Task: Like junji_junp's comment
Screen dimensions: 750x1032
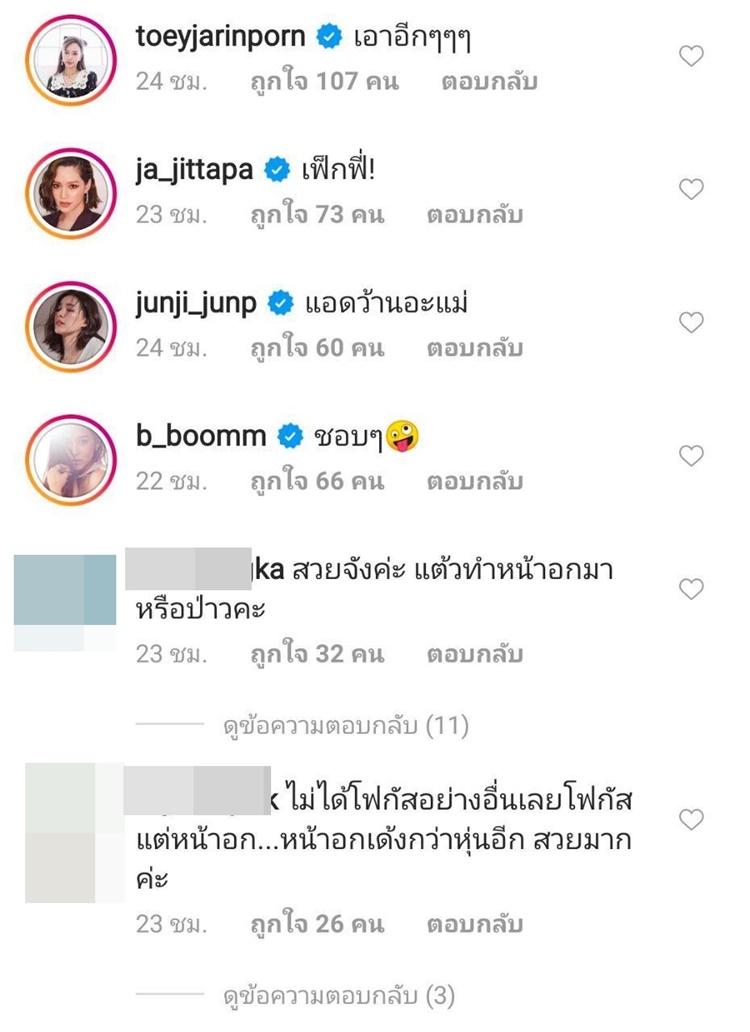Action: pos(691,323)
